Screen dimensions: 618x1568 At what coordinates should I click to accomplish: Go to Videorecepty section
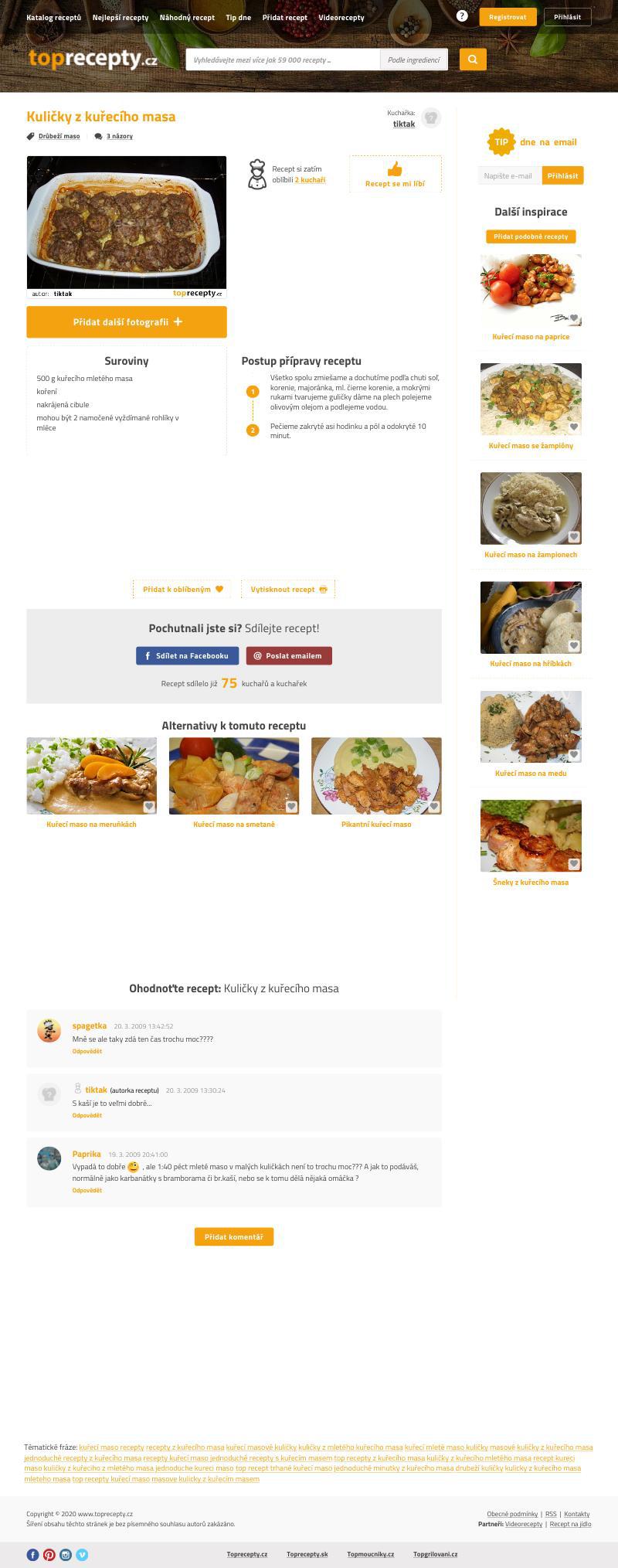click(x=341, y=17)
